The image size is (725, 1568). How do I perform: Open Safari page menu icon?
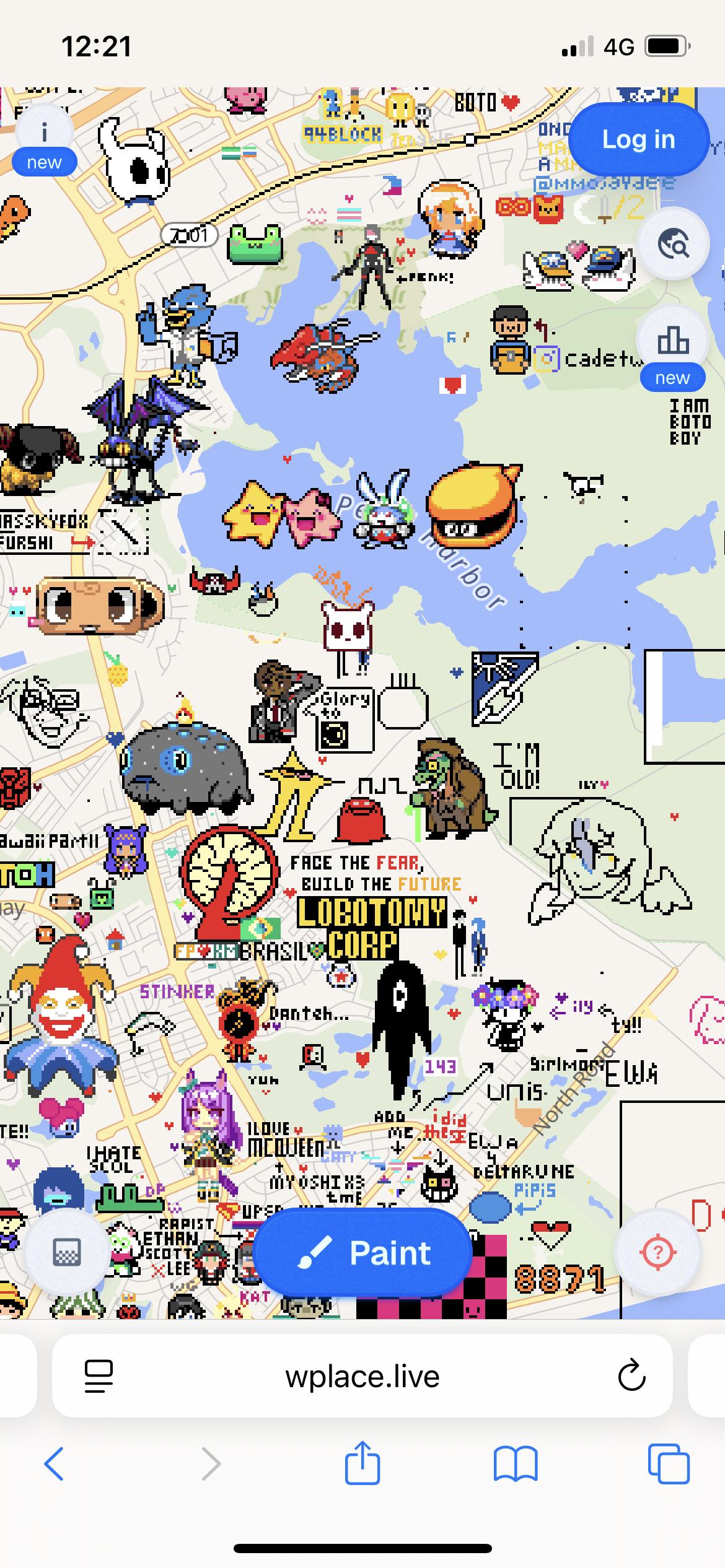[99, 1377]
